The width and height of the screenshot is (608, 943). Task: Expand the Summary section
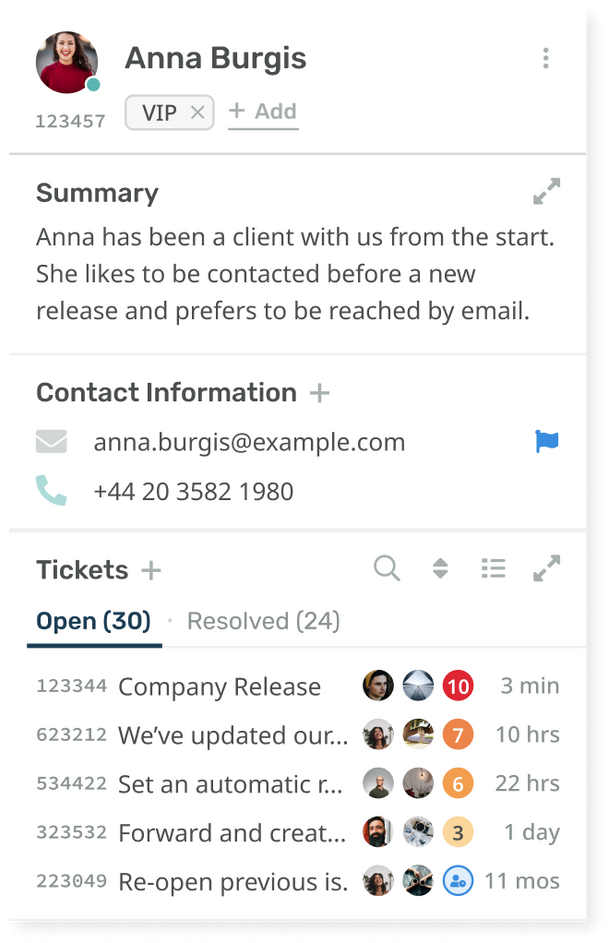click(546, 192)
